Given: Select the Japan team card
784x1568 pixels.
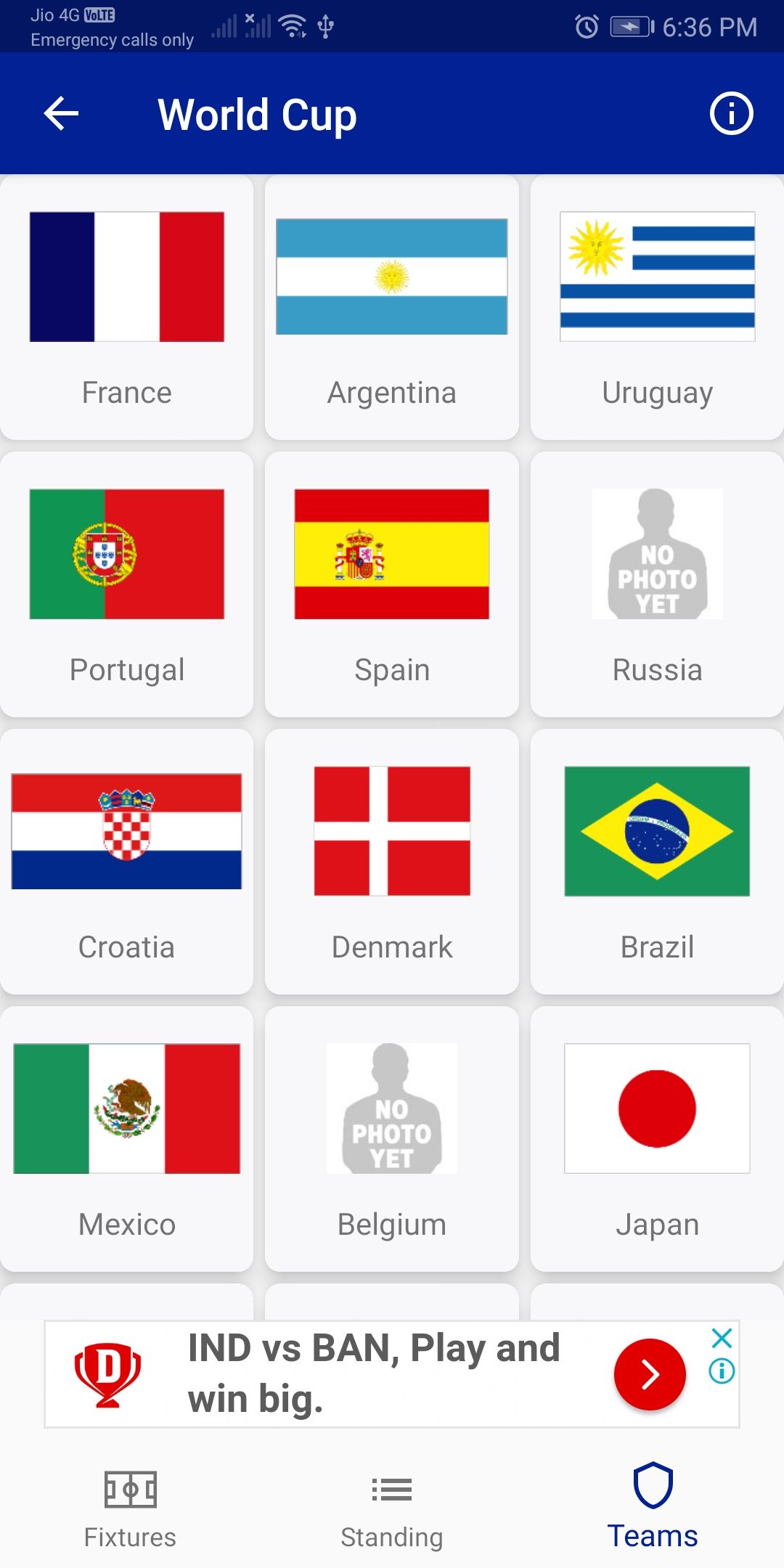Looking at the screenshot, I should pyautogui.click(x=657, y=1139).
